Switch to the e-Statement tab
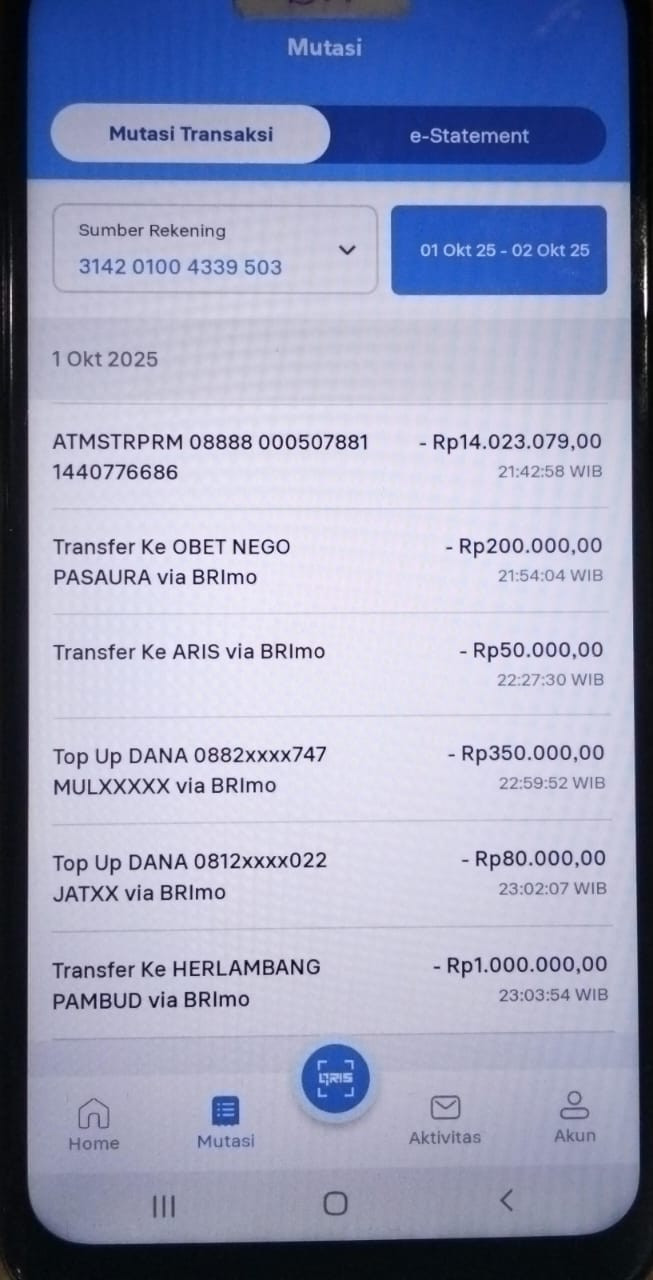Screen dimensions: 653x1280 pyautogui.click(x=468, y=135)
